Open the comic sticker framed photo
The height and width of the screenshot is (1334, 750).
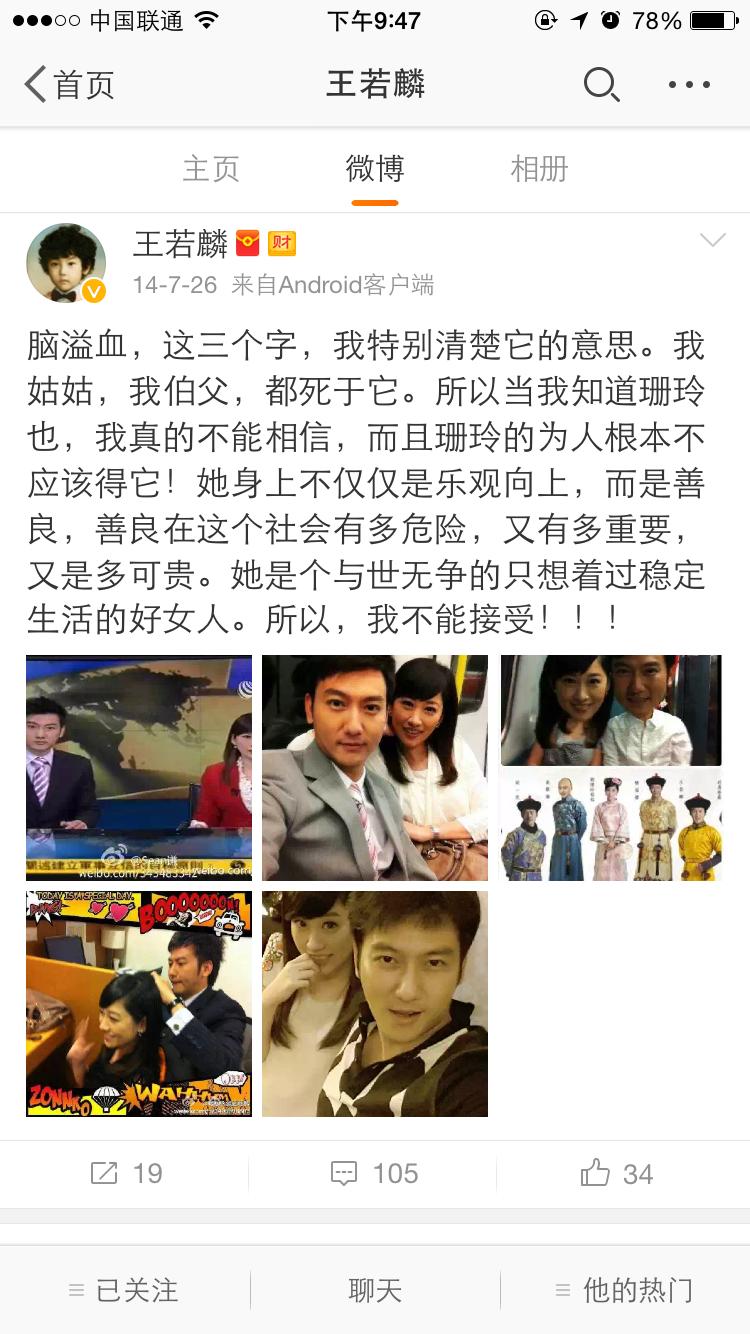click(x=139, y=1003)
